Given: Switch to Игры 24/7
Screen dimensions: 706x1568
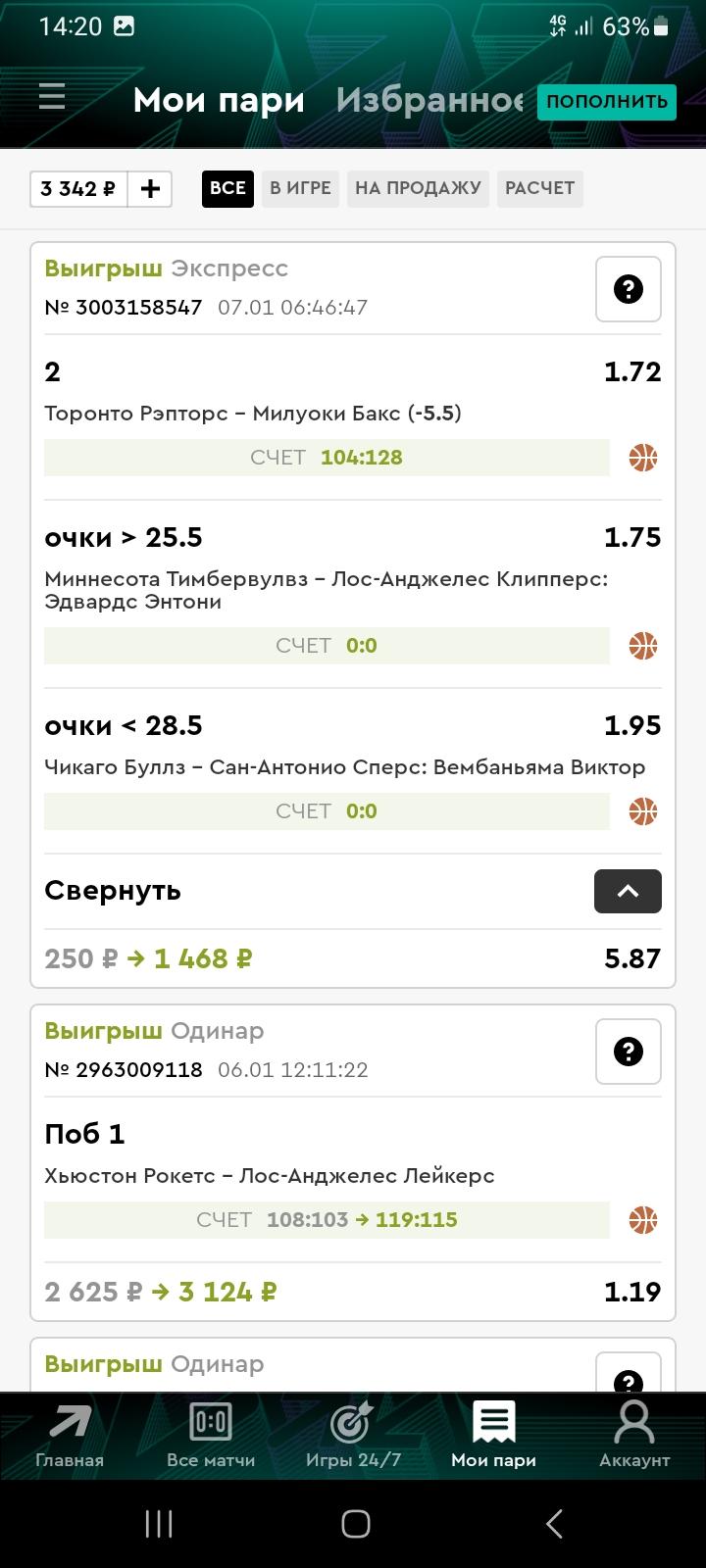Looking at the screenshot, I should tap(353, 1436).
